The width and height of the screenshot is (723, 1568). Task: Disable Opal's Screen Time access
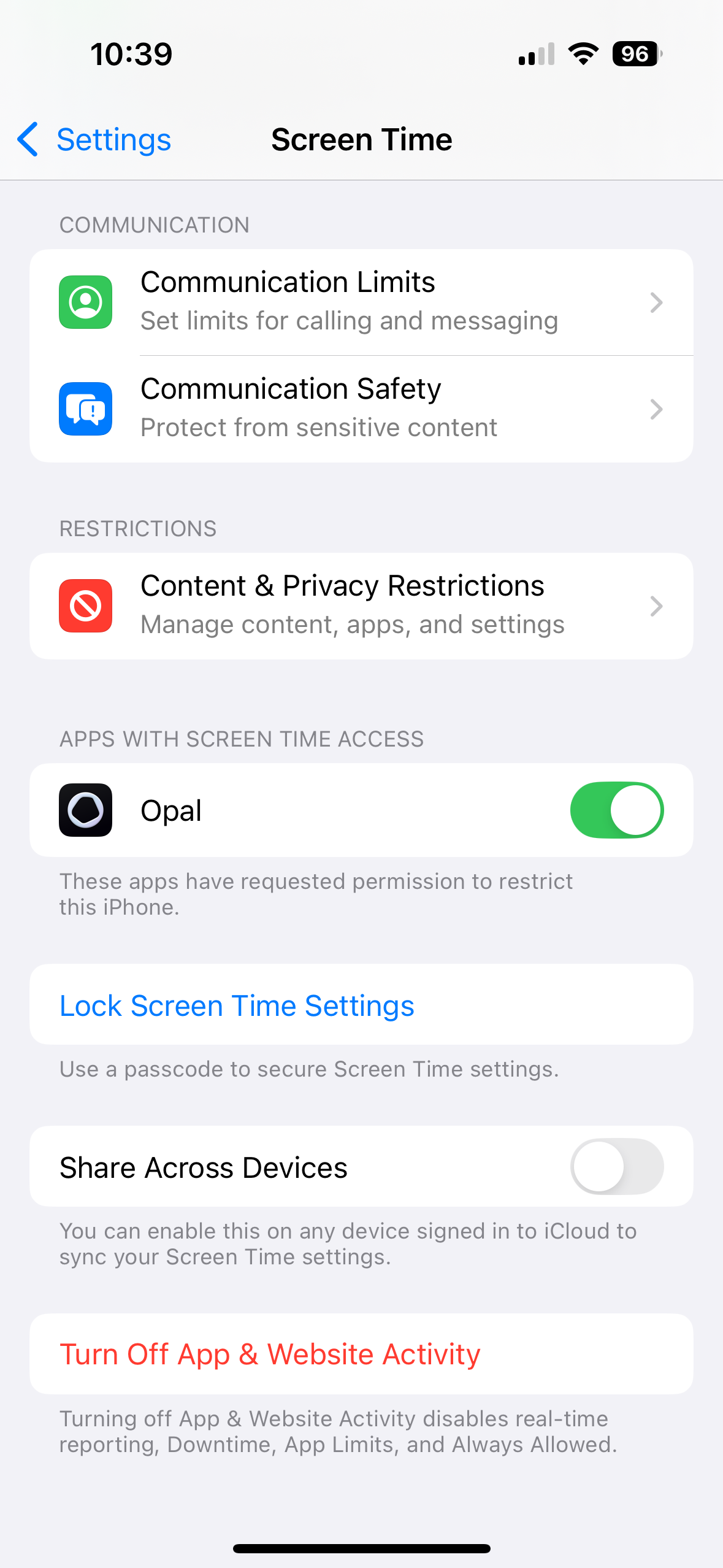616,810
